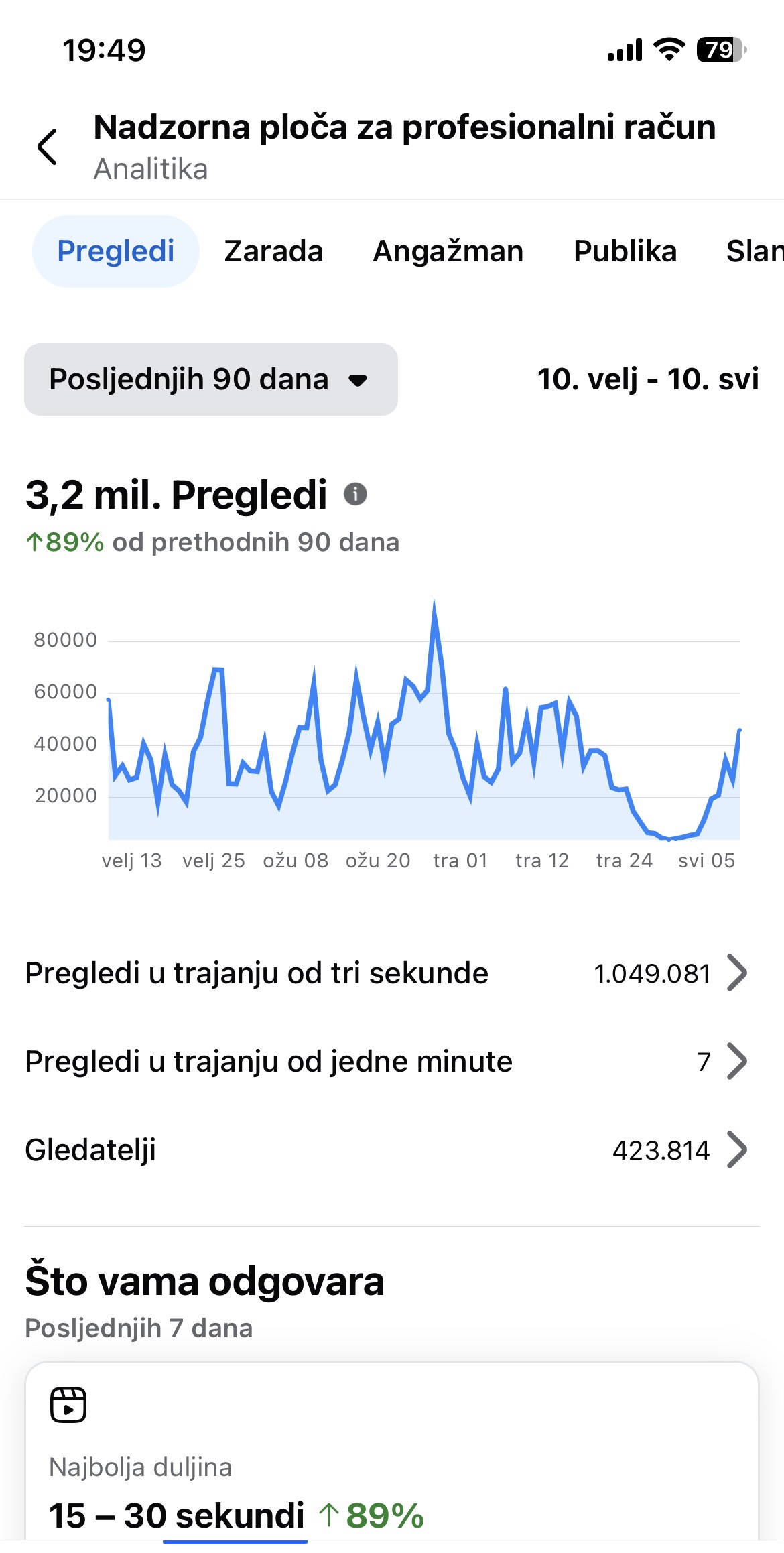The width and height of the screenshot is (784, 1553).
Task: Select the Pregledi tab
Action: pos(115,251)
